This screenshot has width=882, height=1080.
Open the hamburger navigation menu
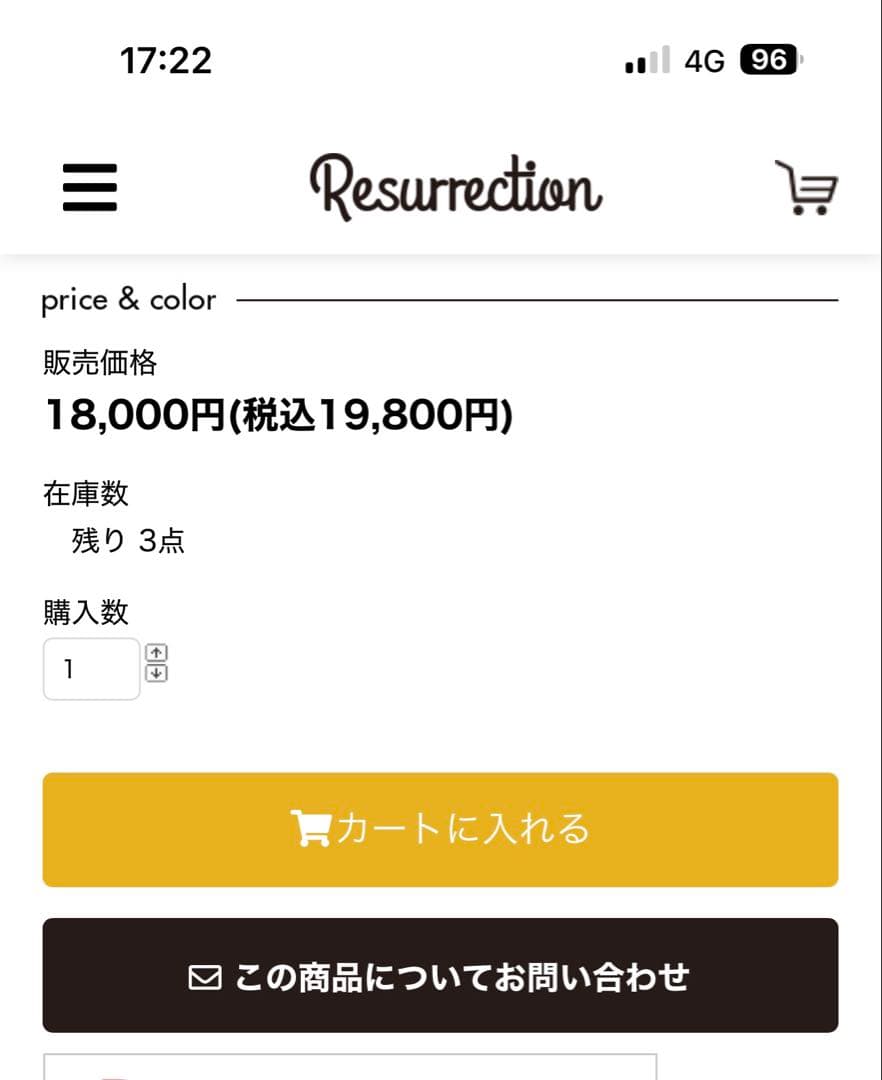click(x=89, y=187)
